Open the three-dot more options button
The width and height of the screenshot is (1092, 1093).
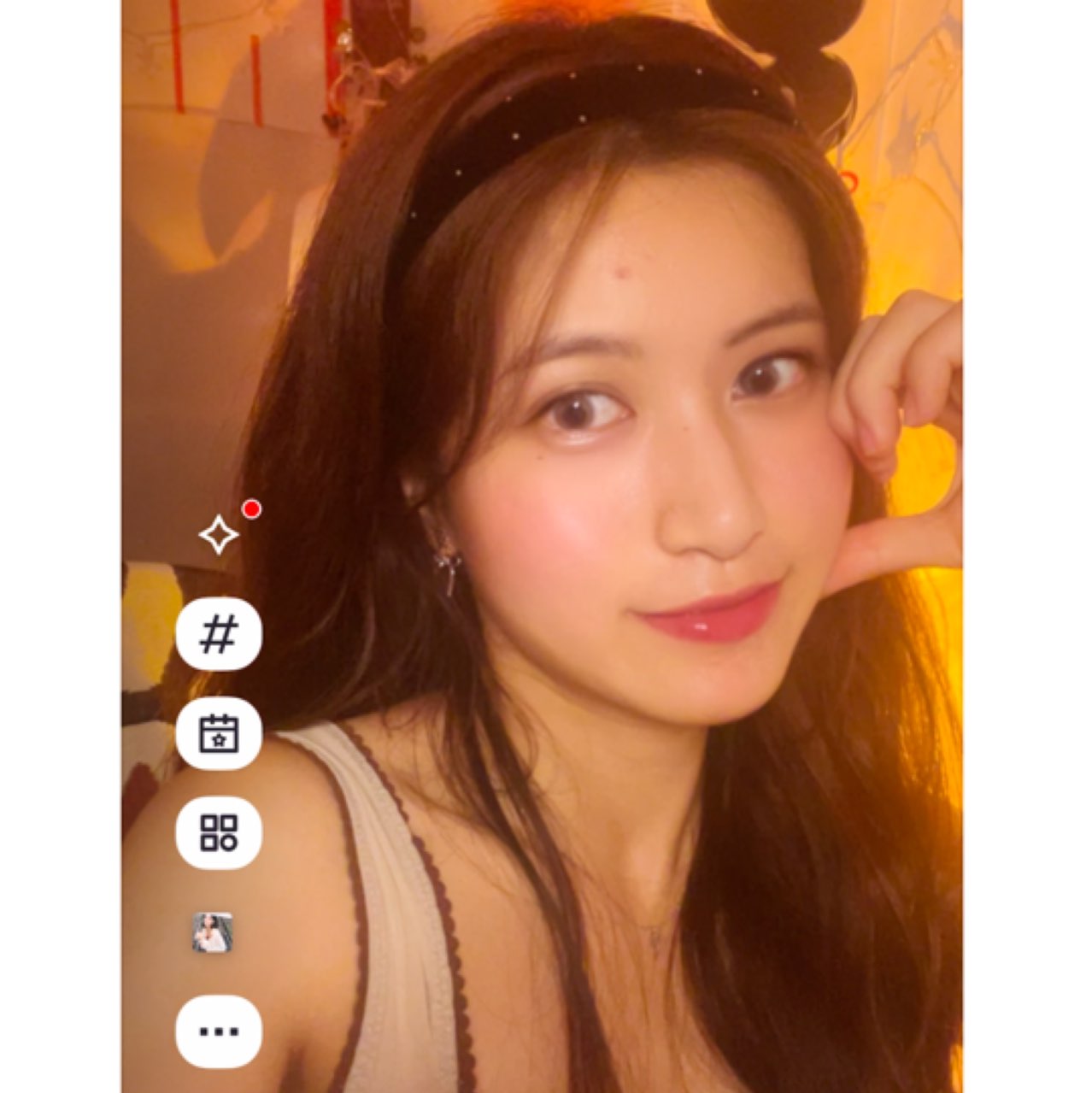point(219,1031)
